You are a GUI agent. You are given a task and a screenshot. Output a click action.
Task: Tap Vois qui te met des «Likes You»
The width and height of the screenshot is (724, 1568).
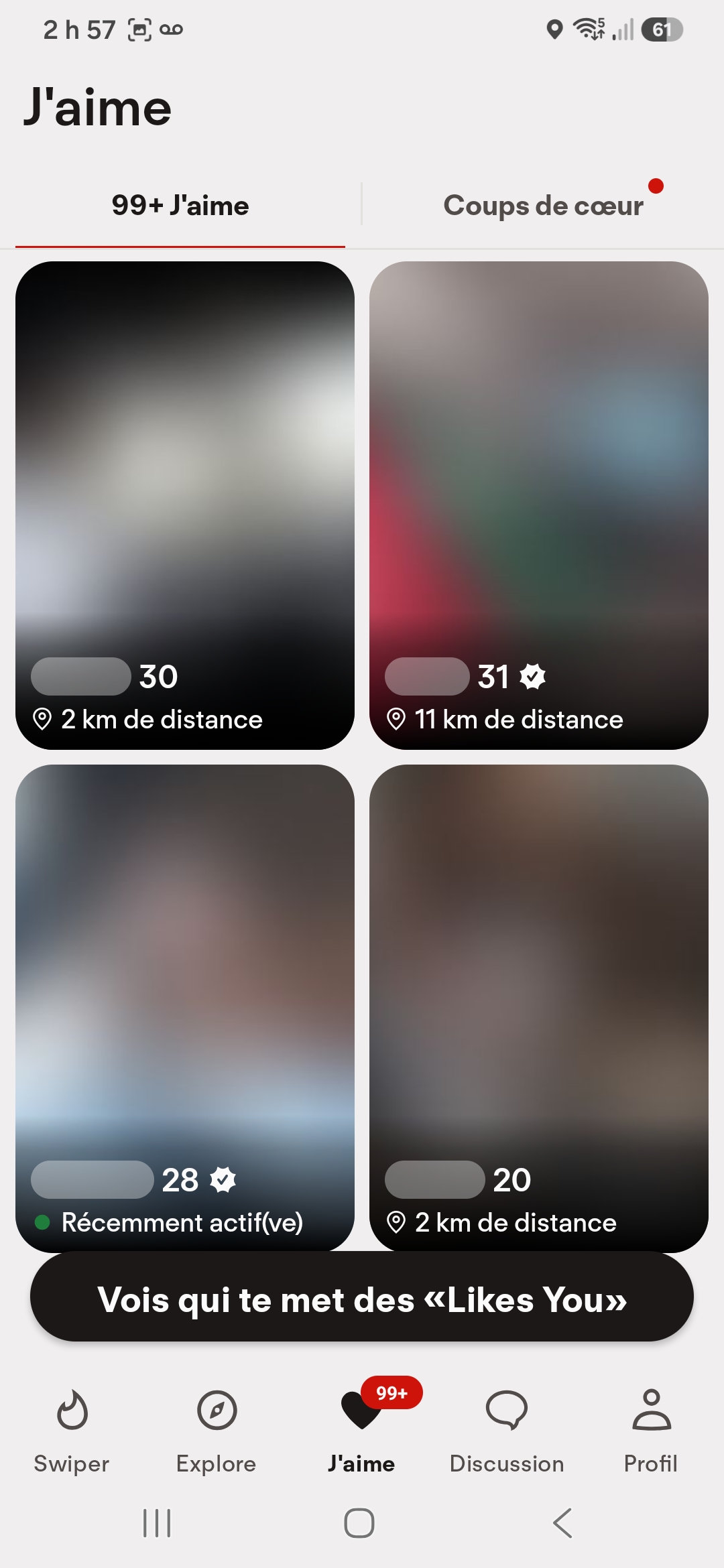click(362, 1299)
